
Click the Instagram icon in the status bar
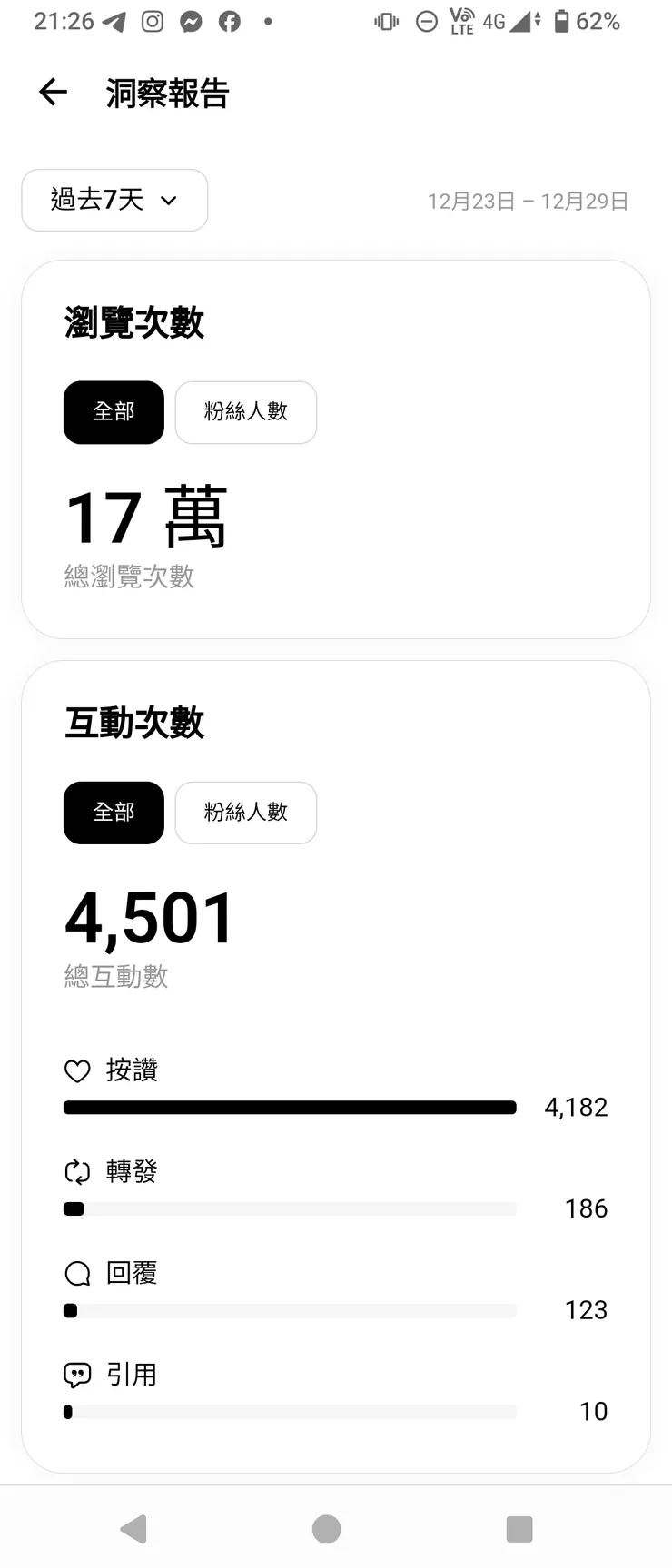[151, 20]
